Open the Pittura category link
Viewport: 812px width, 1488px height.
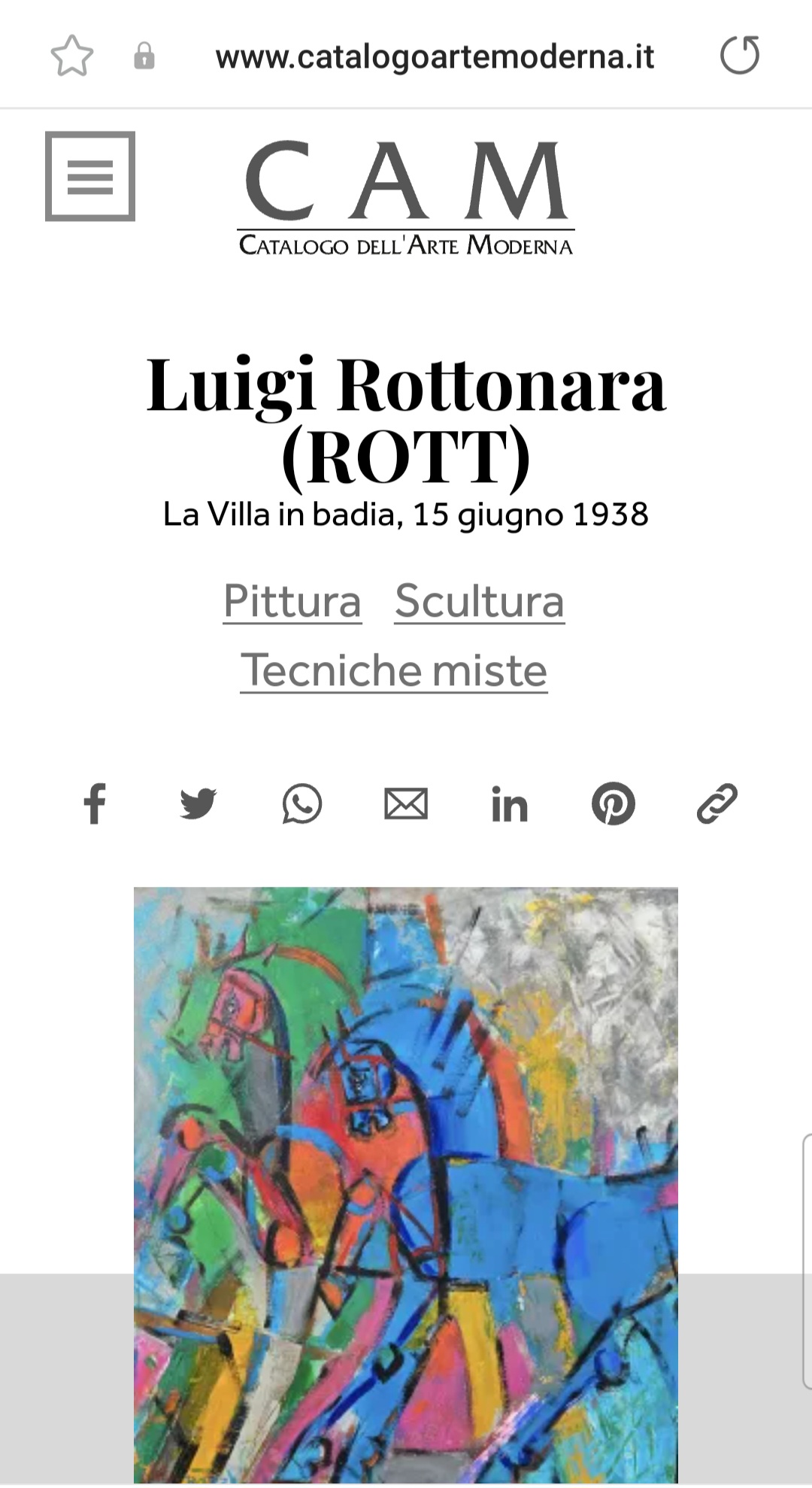(292, 601)
